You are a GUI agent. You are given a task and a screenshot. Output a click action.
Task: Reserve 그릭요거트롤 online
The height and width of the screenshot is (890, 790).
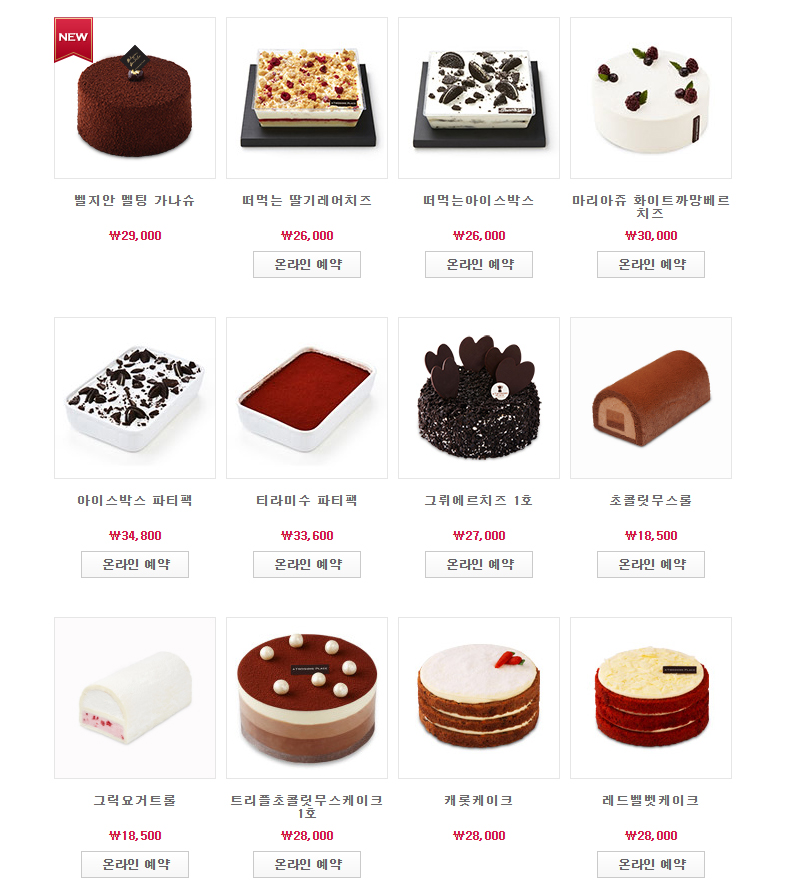135,864
